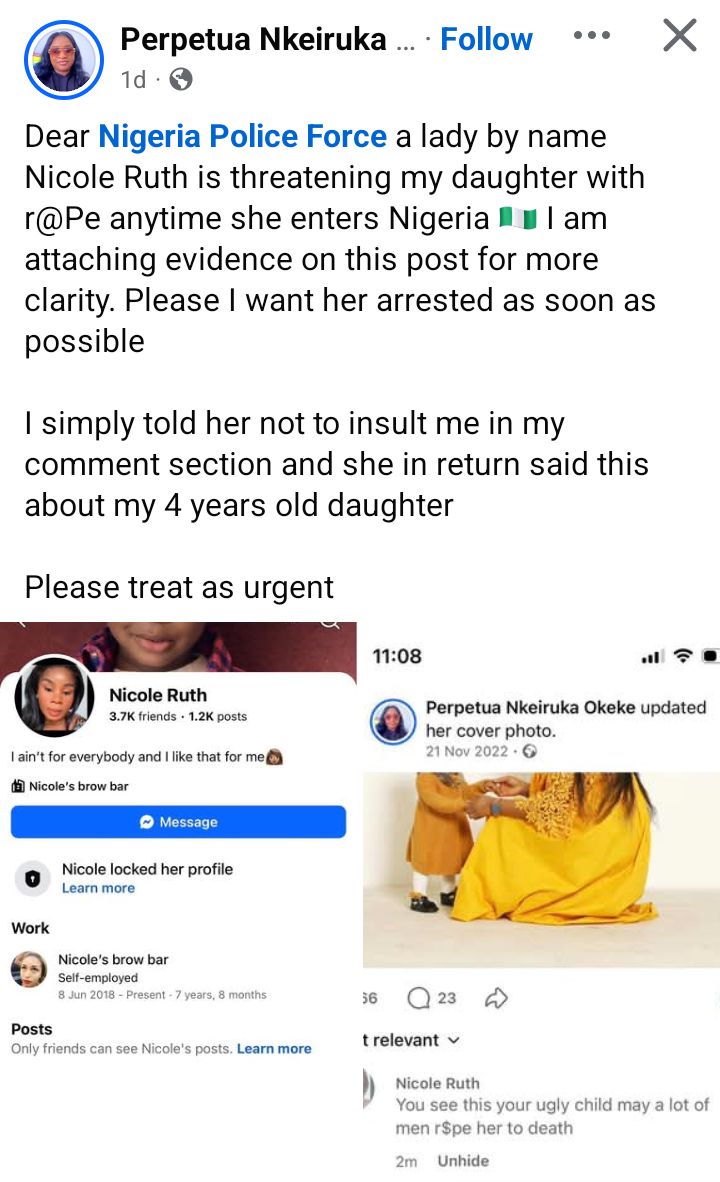
Task: Open the three-dot post options menu
Action: (x=591, y=36)
